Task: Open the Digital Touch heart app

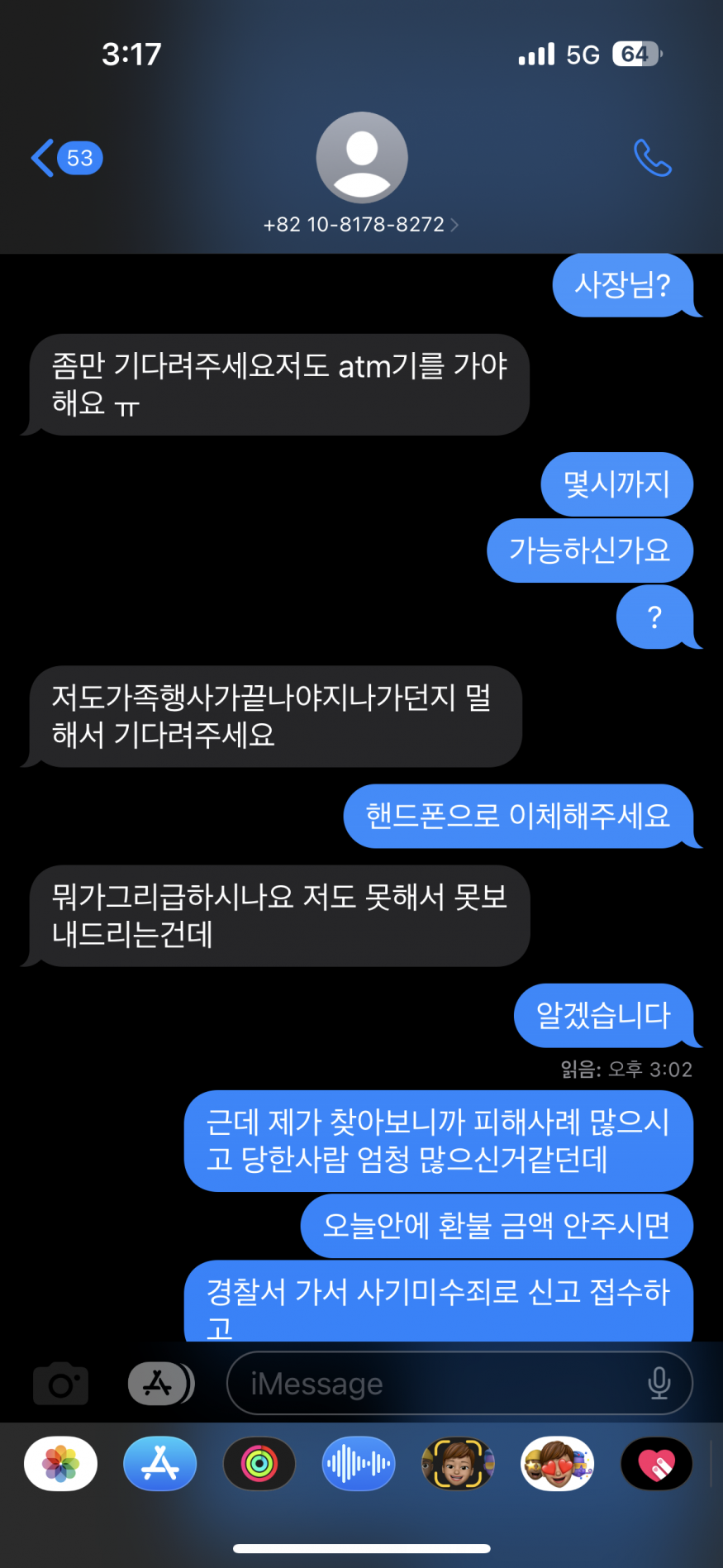Action: tap(657, 1464)
